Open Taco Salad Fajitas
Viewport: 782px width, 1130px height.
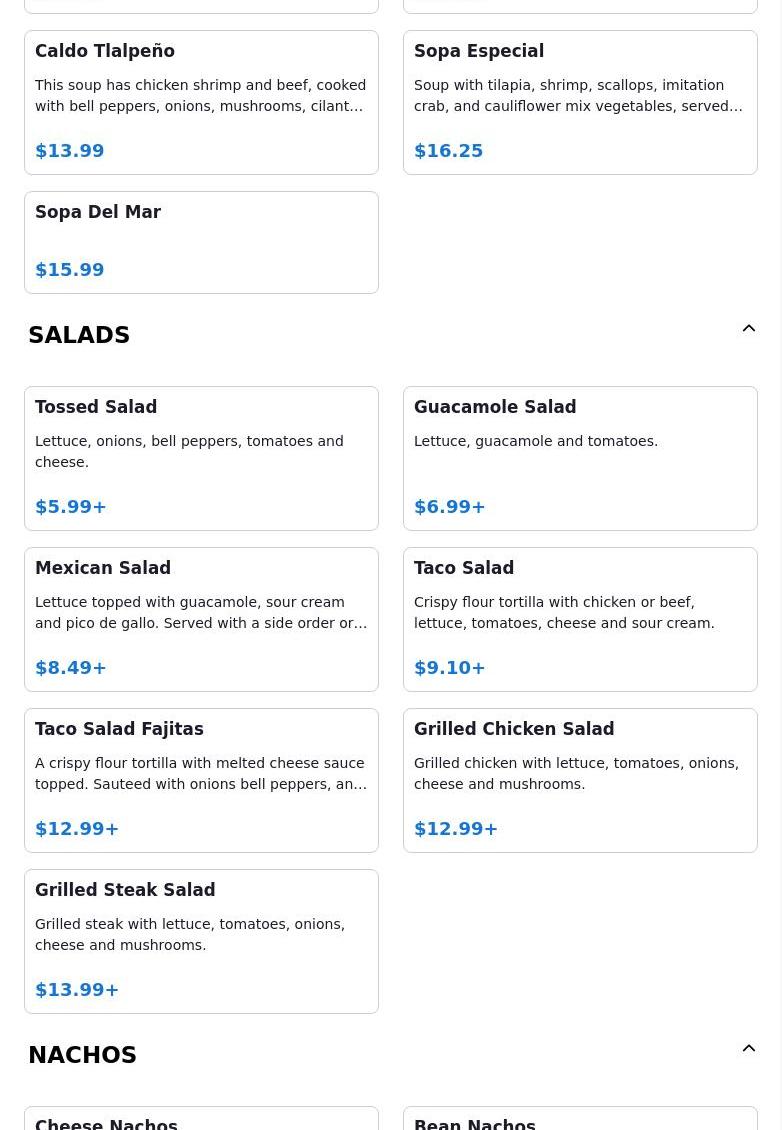(201, 780)
